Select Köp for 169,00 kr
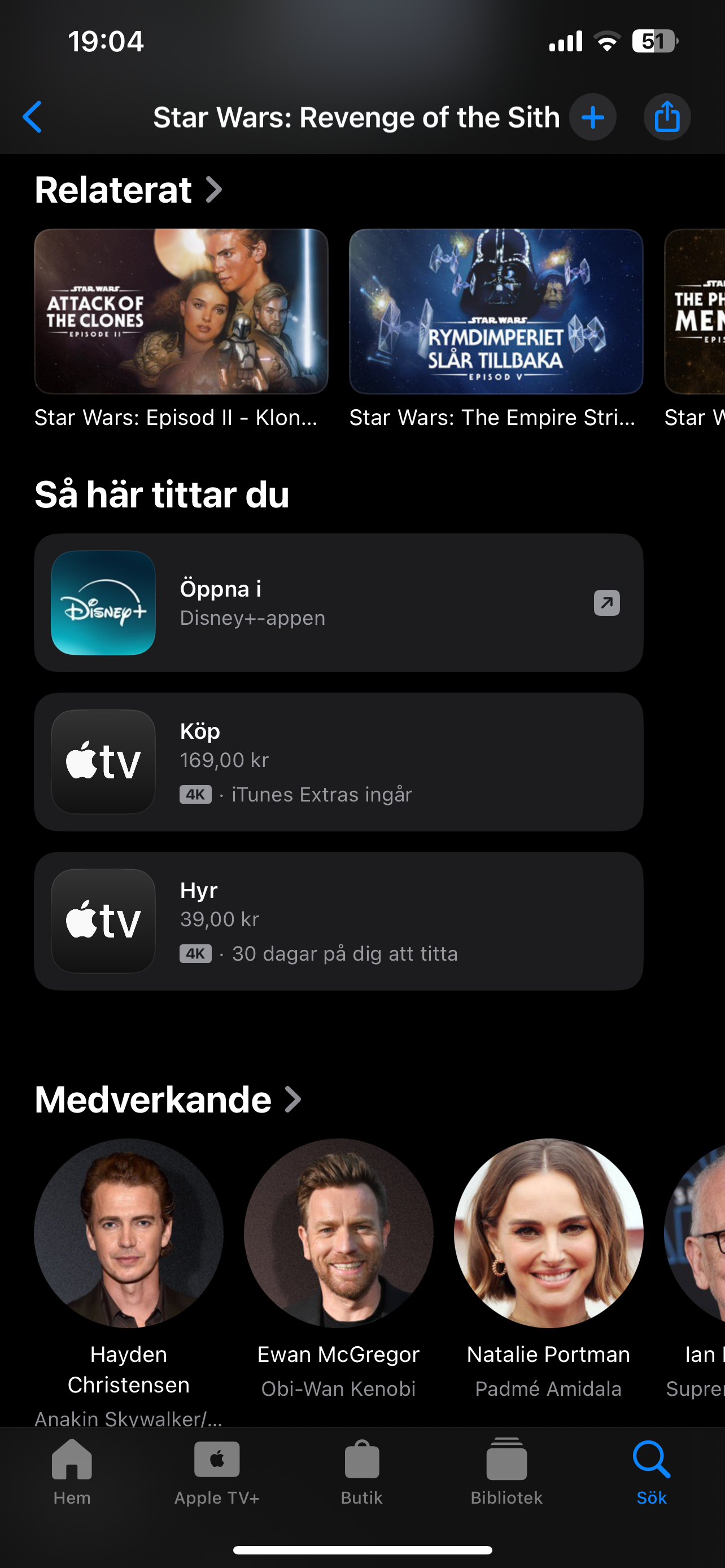 tap(338, 761)
